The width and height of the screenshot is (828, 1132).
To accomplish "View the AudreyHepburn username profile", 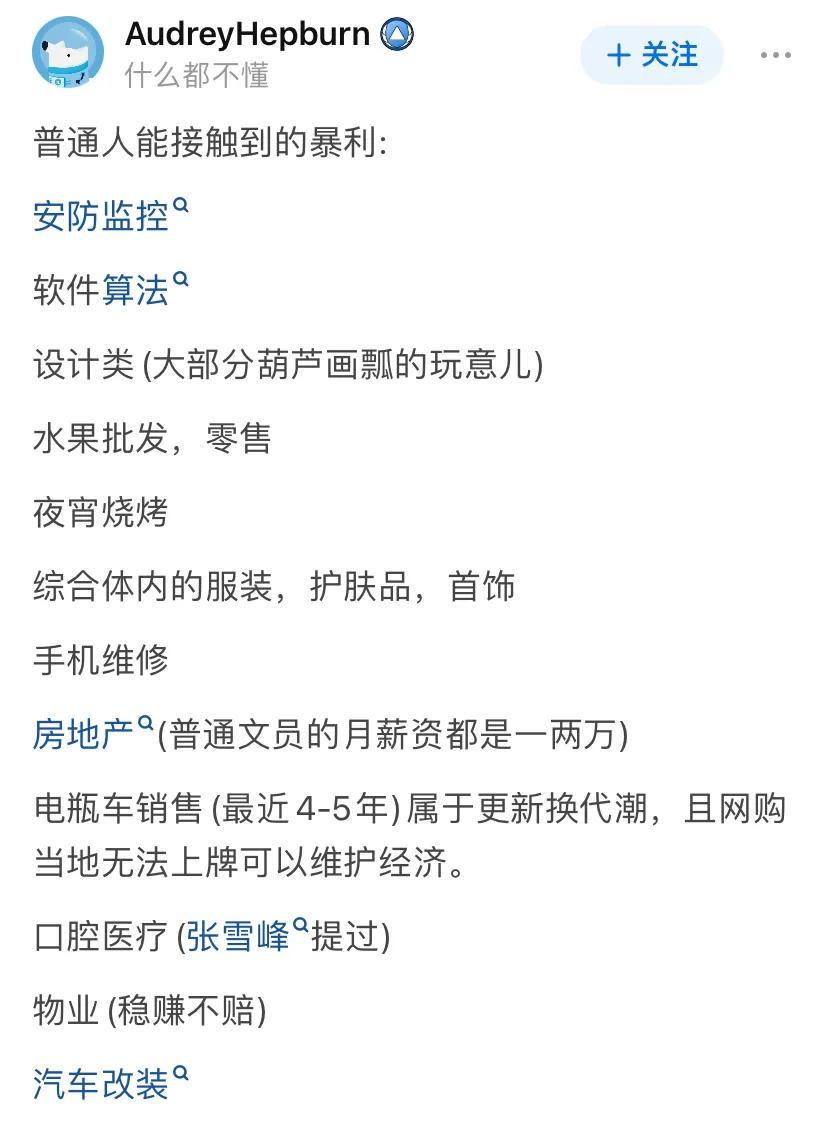I will (x=247, y=34).
